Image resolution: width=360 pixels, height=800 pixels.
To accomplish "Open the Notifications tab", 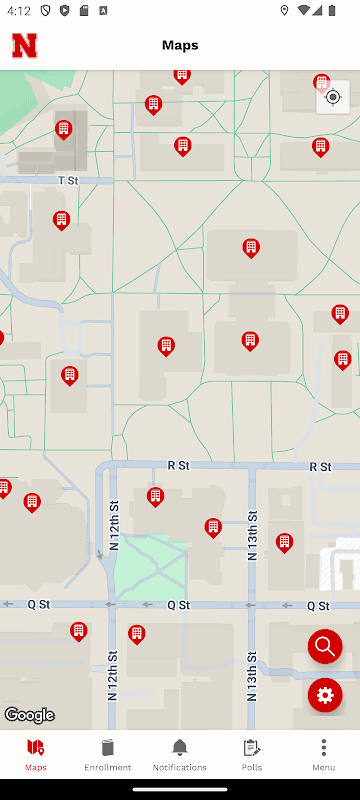I will (x=179, y=755).
